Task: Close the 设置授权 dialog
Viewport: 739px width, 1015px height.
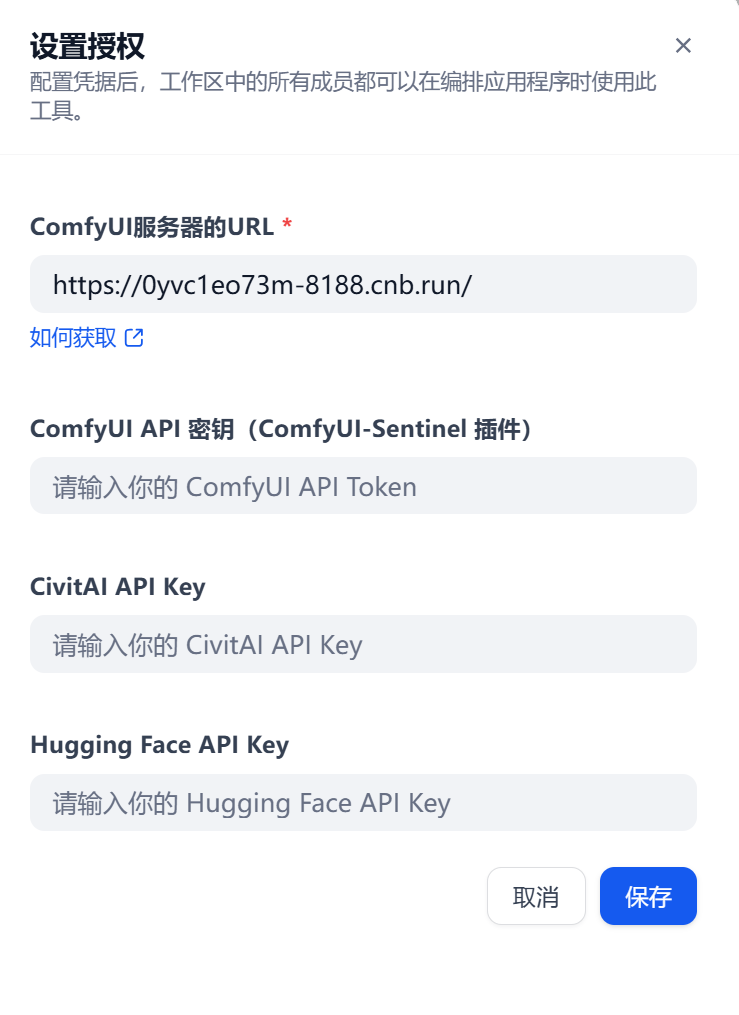Action: 683,45
